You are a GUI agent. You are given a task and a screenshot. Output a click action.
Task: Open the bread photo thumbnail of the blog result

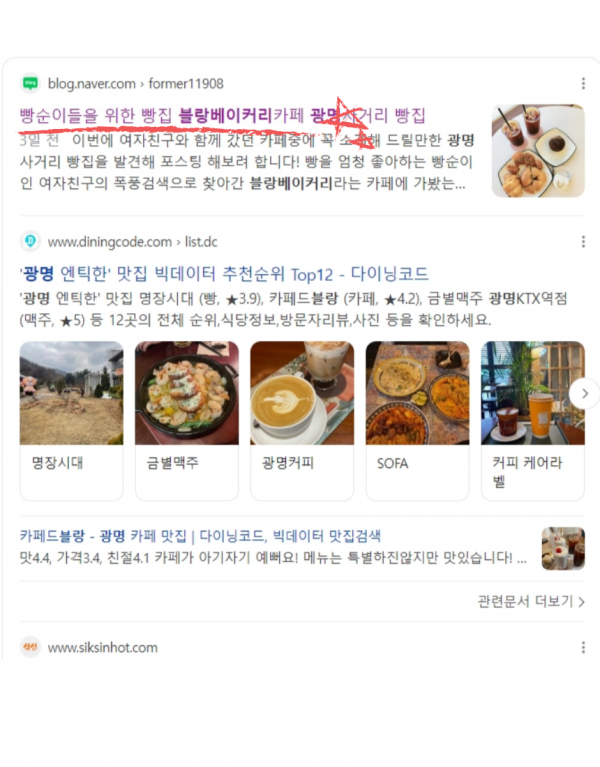pyautogui.click(x=537, y=150)
